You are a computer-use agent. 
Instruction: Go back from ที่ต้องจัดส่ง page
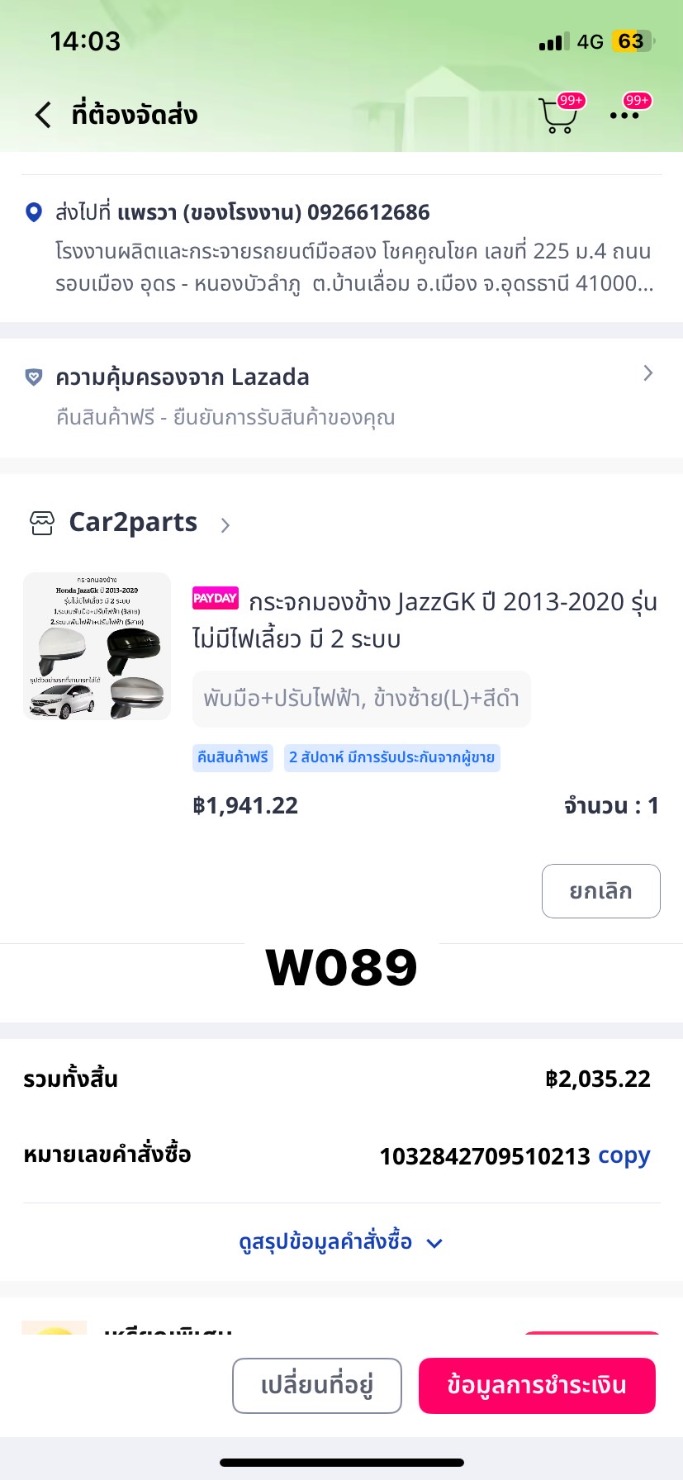[42, 115]
